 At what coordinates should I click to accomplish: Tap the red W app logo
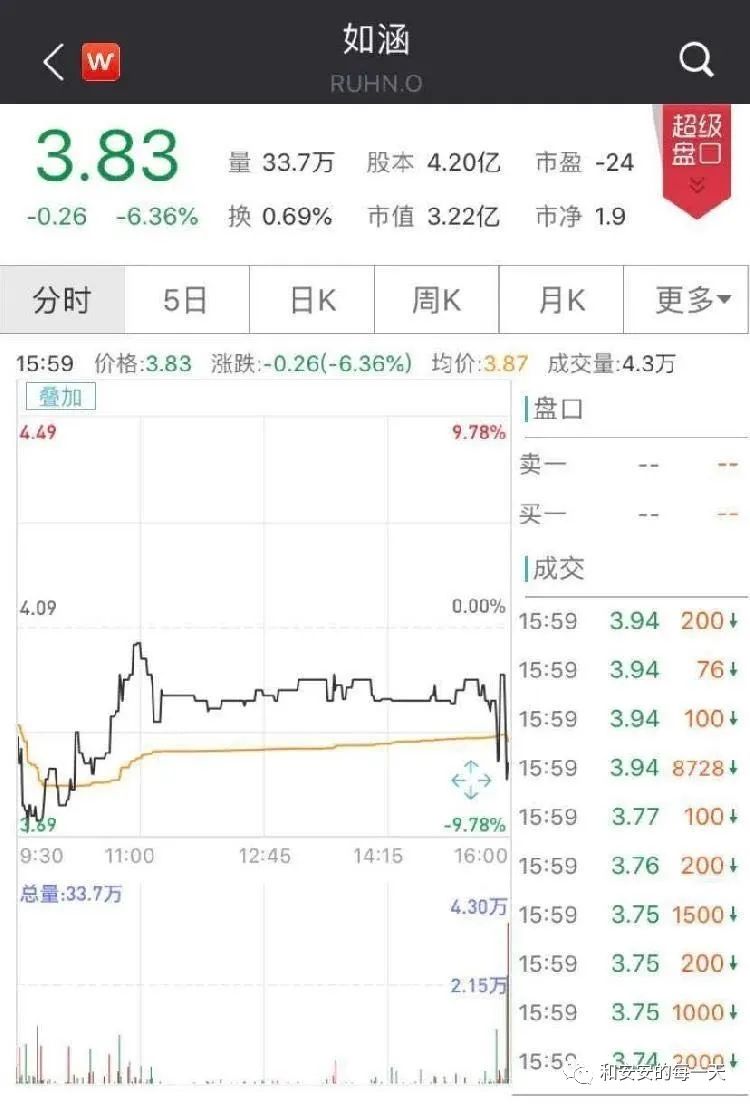(x=99, y=61)
